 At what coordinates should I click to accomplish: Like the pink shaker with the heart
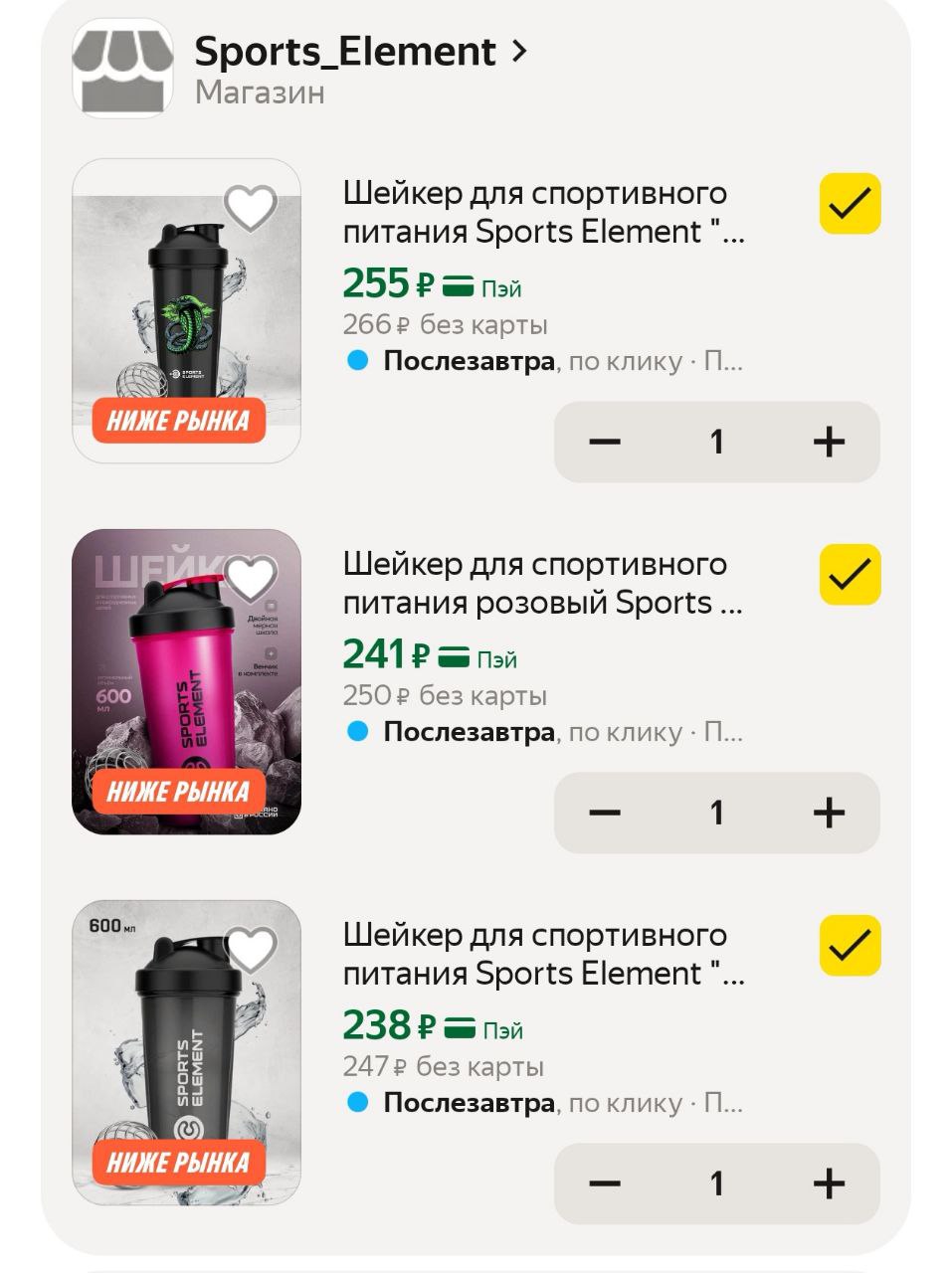(250, 578)
